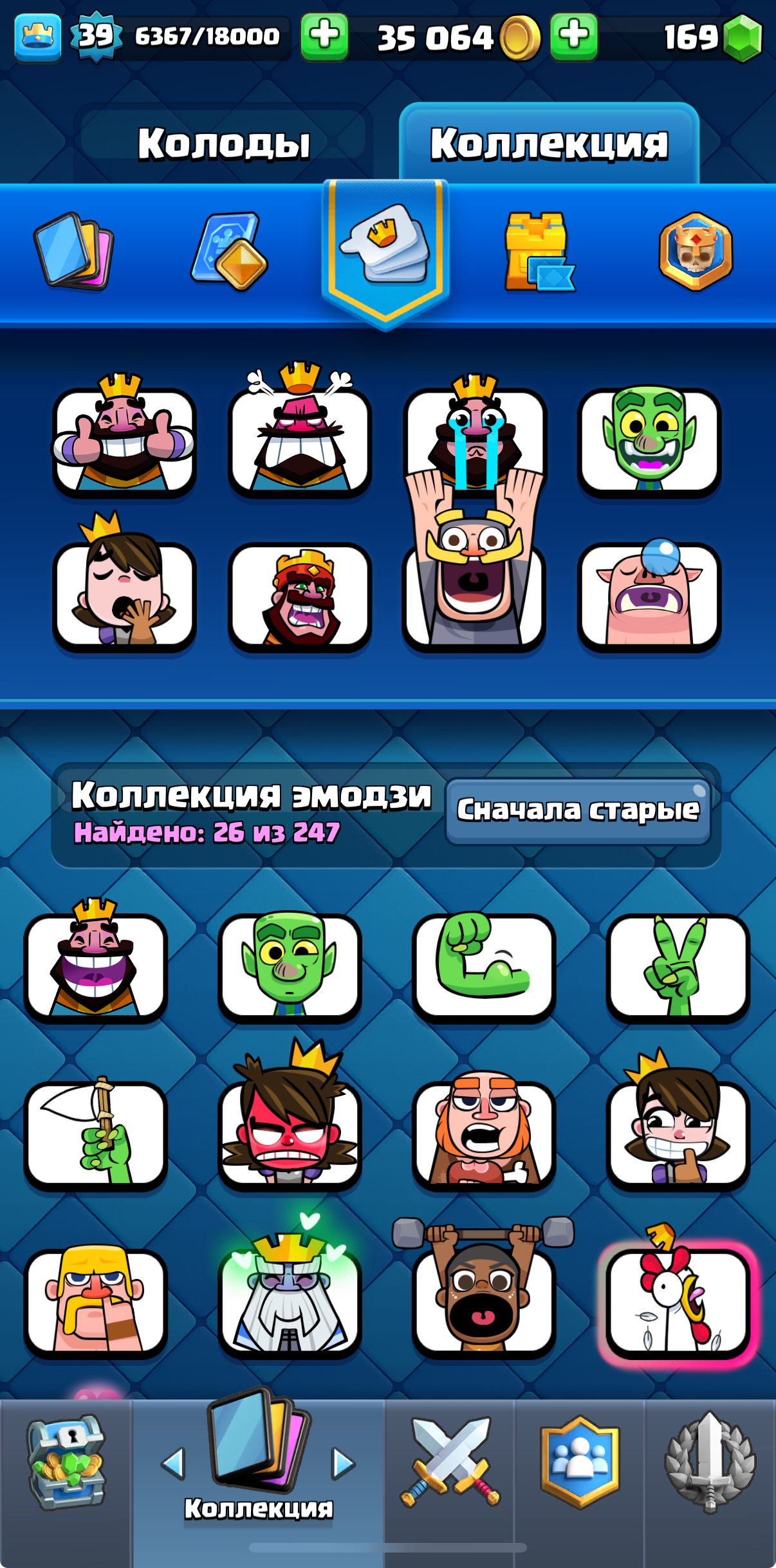Viewport: 776px width, 1568px height.
Task: Open the tower skins section
Action: (538, 252)
